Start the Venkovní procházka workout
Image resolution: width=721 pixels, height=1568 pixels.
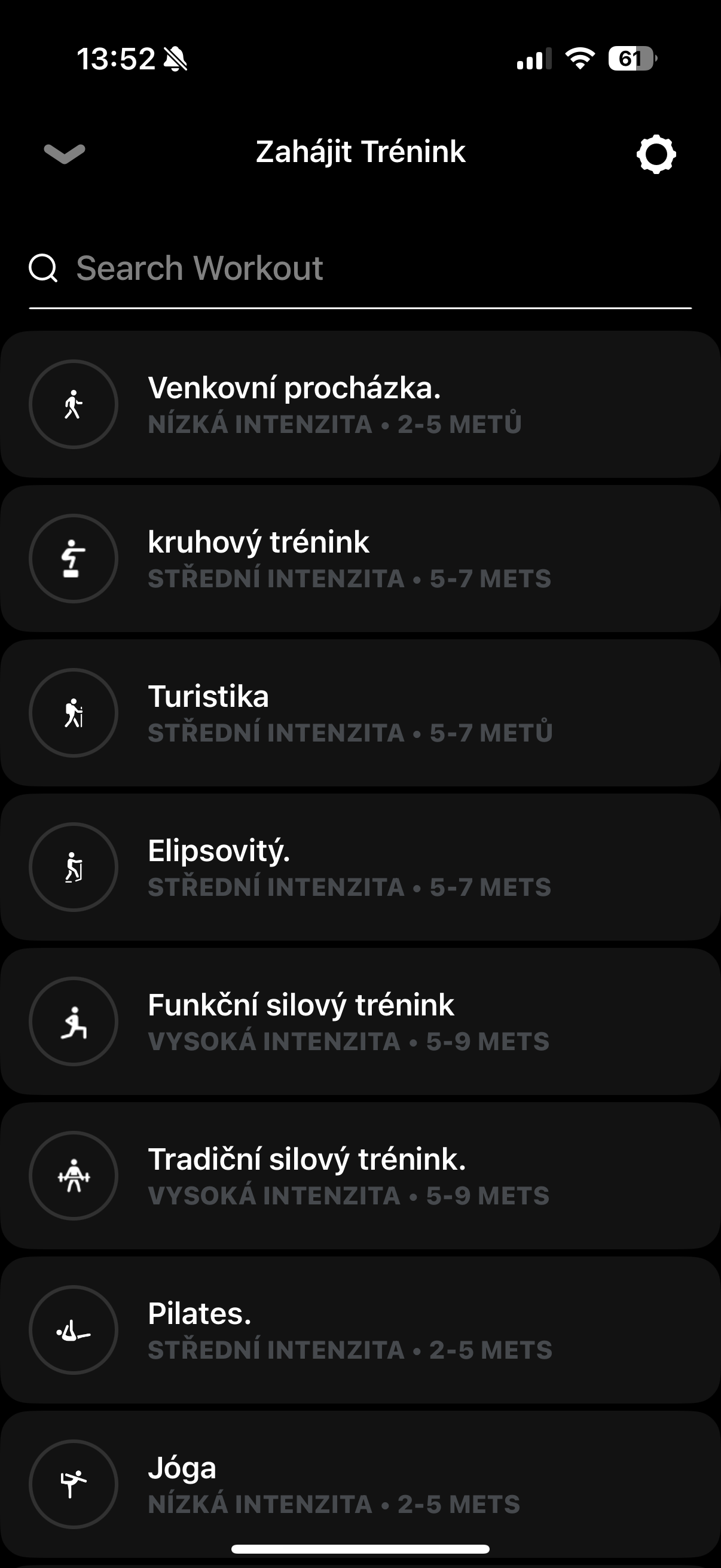point(360,404)
